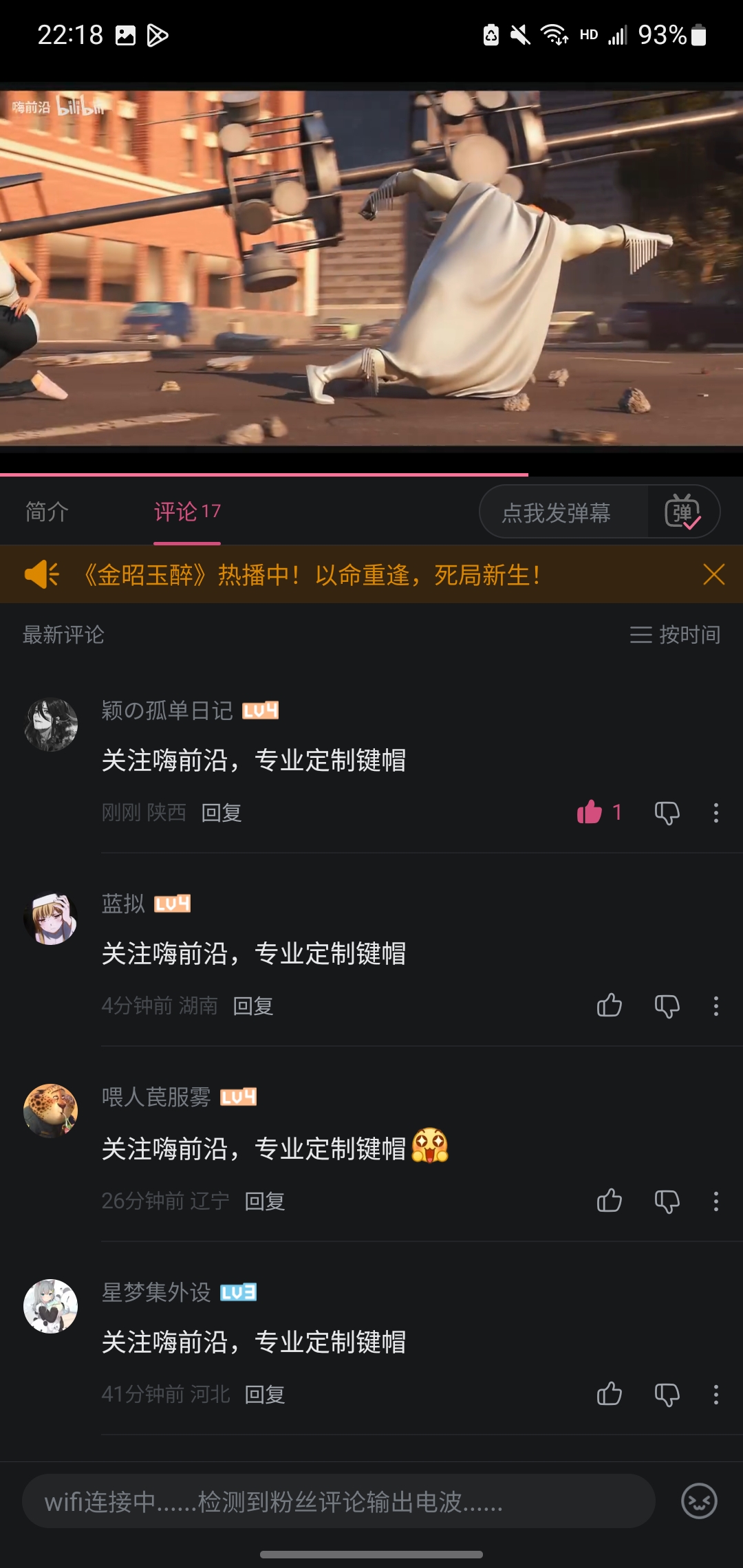This screenshot has width=743, height=1568.
Task: Dislike 蓝拟's comment using thumbs down
Action: point(666,1006)
